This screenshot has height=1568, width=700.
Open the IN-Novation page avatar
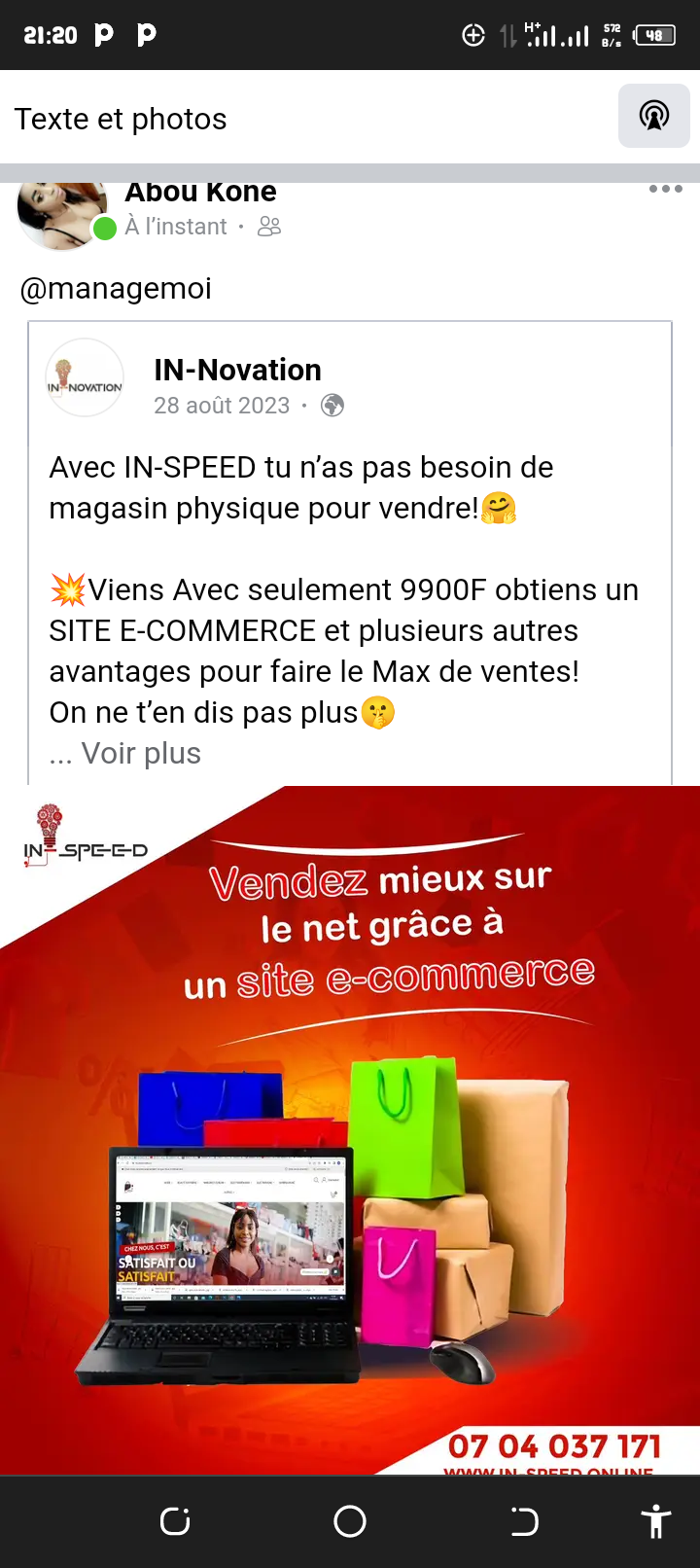tap(85, 377)
